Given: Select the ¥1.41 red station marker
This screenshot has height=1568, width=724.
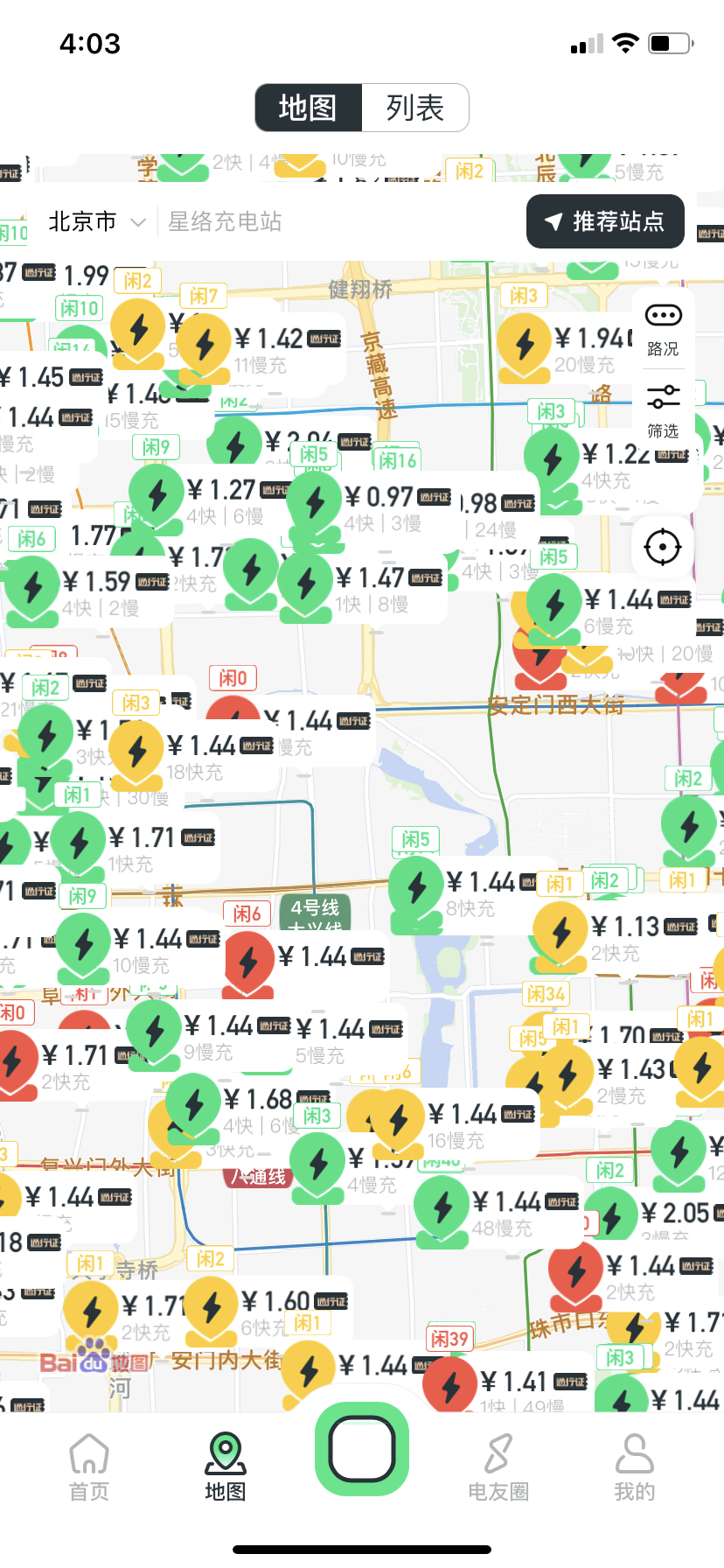Looking at the screenshot, I should (x=450, y=1385).
